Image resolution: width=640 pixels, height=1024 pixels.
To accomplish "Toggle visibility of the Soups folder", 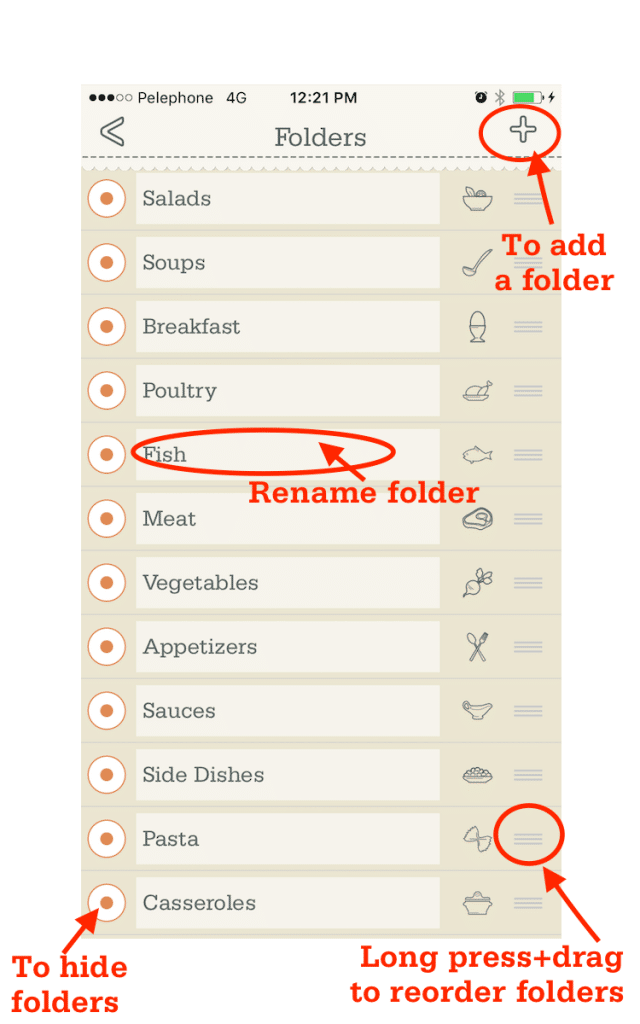I will click(x=106, y=263).
